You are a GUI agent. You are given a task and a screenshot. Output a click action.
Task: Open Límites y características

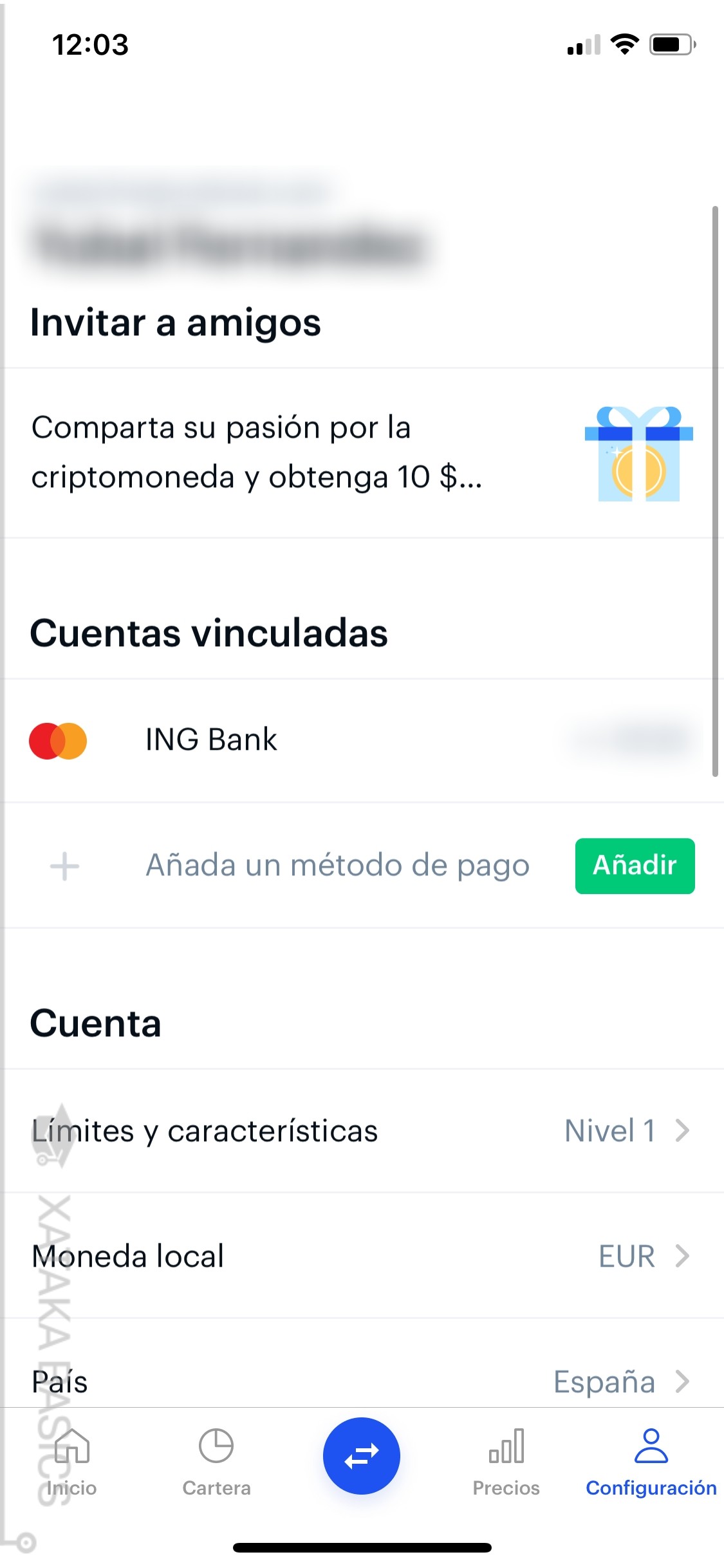pos(362,1131)
